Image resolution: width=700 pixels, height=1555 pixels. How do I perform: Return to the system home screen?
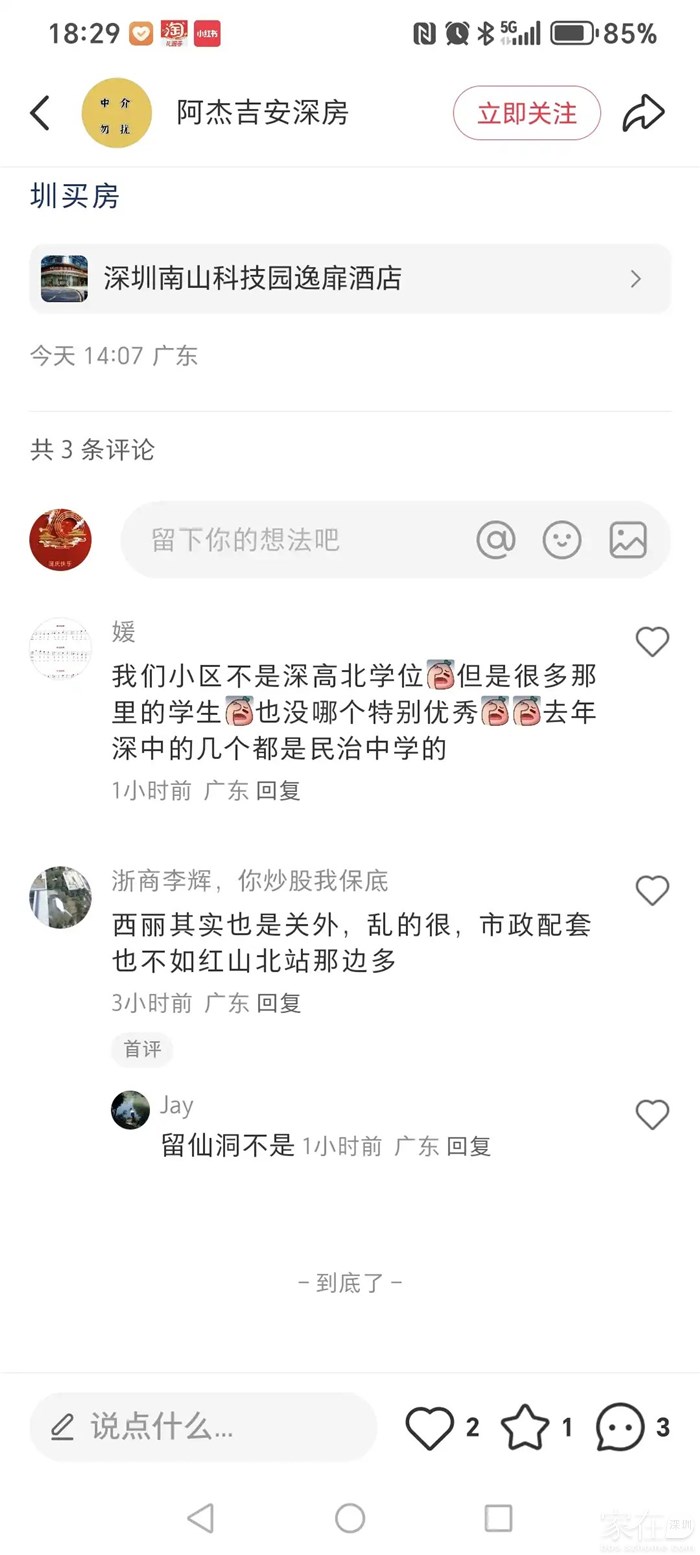coord(350,1518)
